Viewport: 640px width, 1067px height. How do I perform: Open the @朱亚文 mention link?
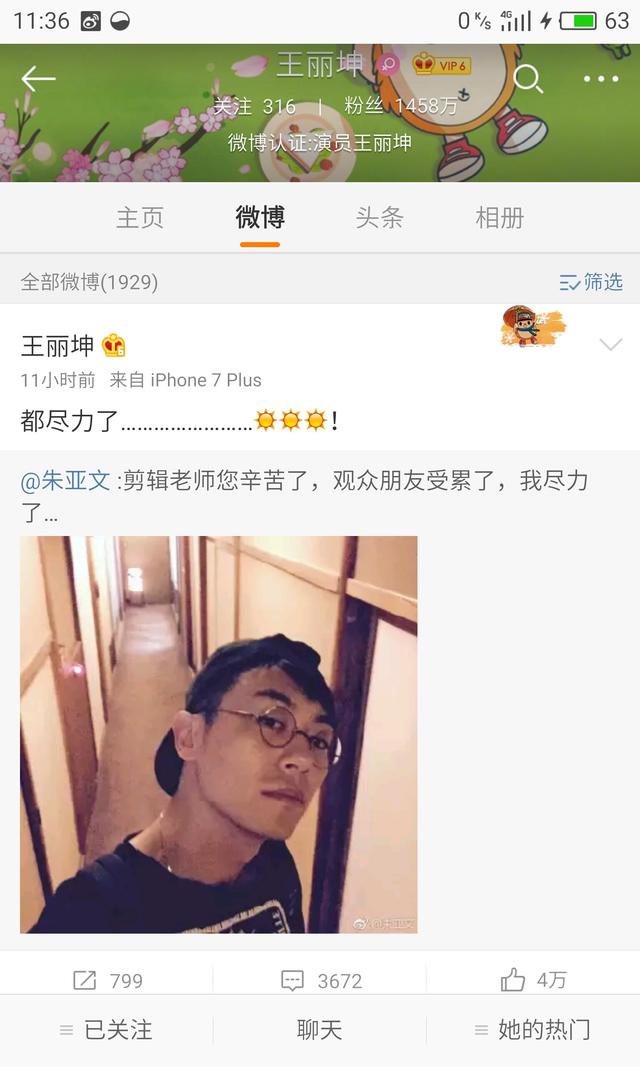click(x=65, y=481)
